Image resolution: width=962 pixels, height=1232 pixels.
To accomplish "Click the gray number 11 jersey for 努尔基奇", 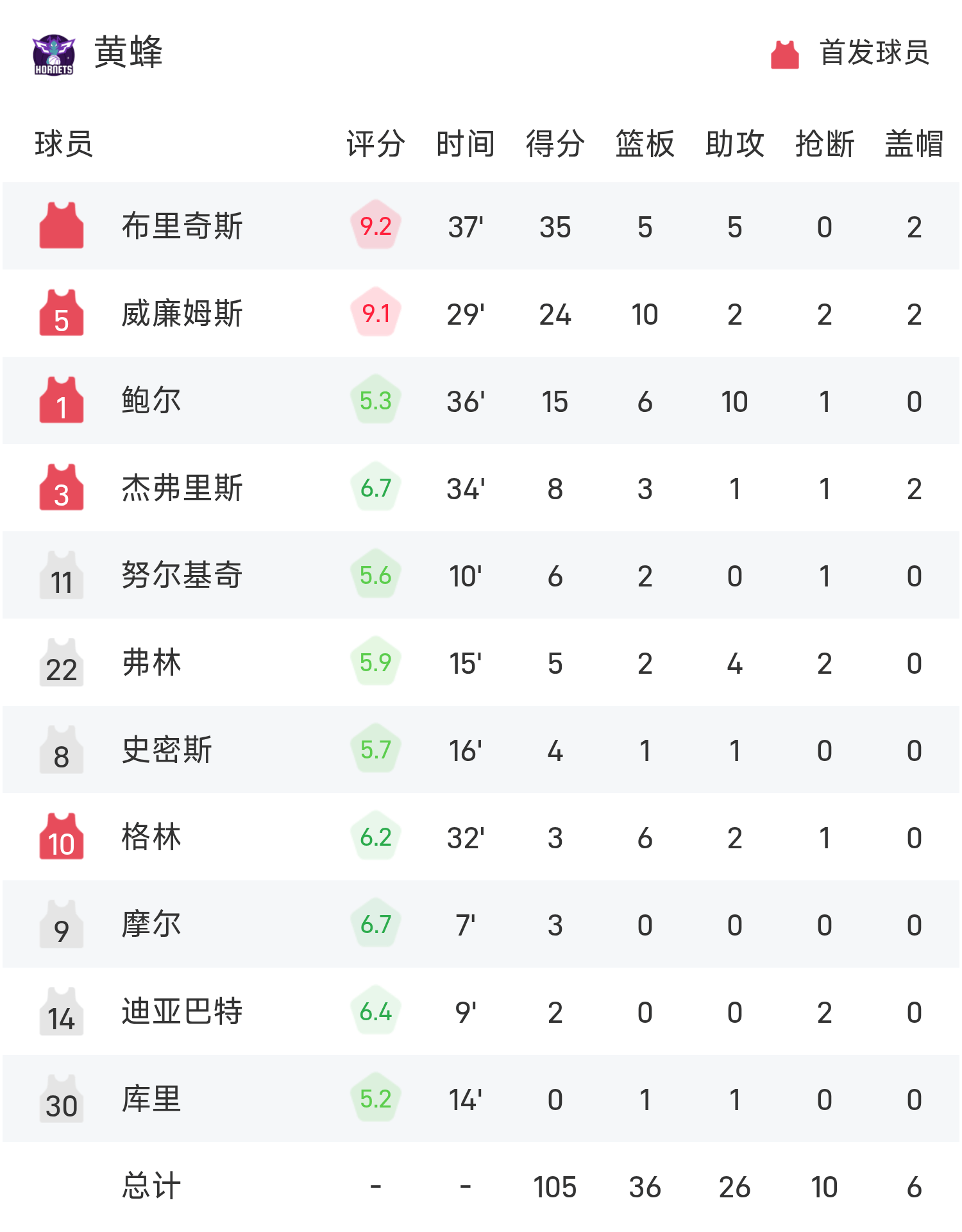I will (61, 575).
